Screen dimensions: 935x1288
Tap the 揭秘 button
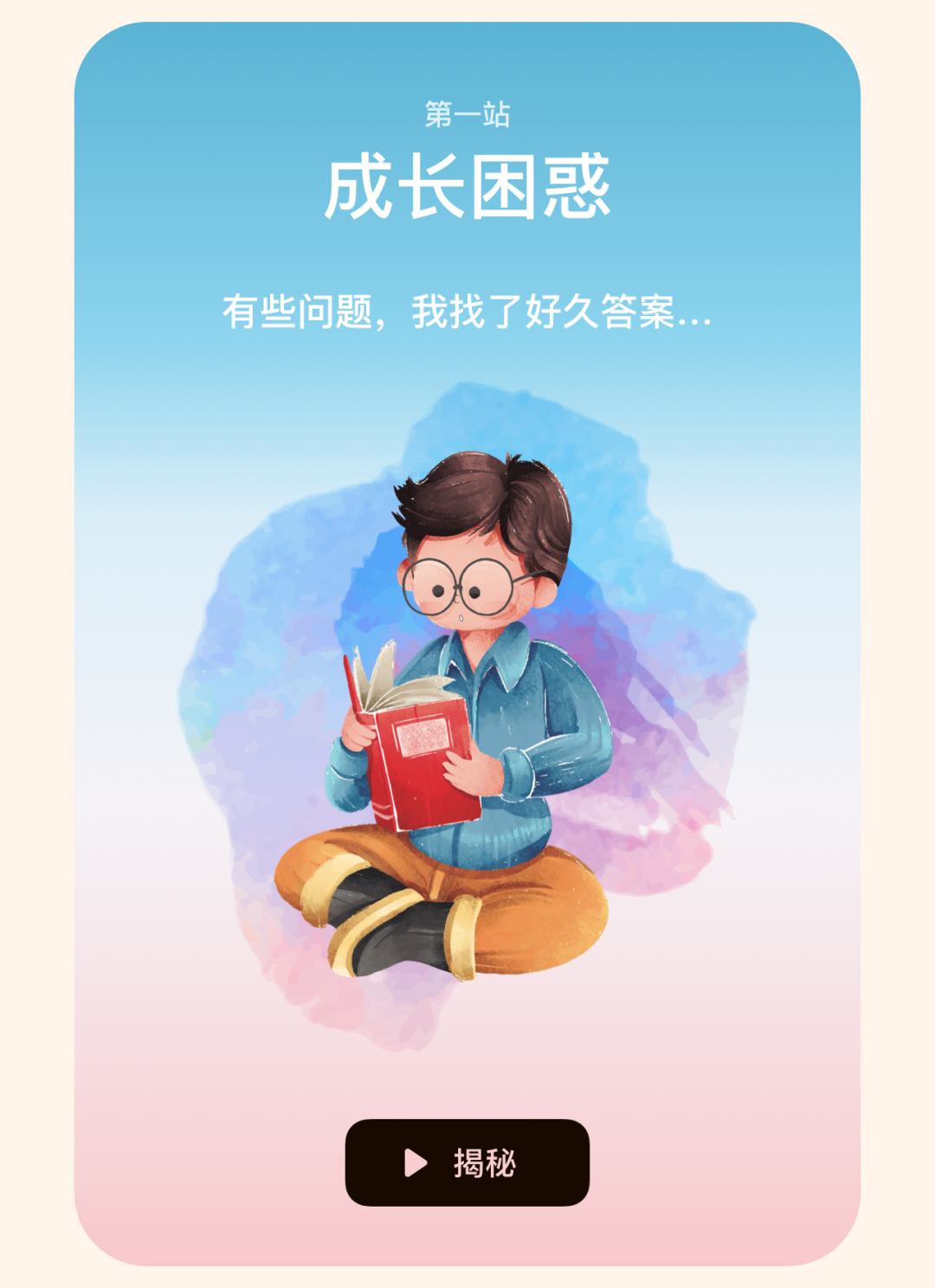[x=467, y=1162]
